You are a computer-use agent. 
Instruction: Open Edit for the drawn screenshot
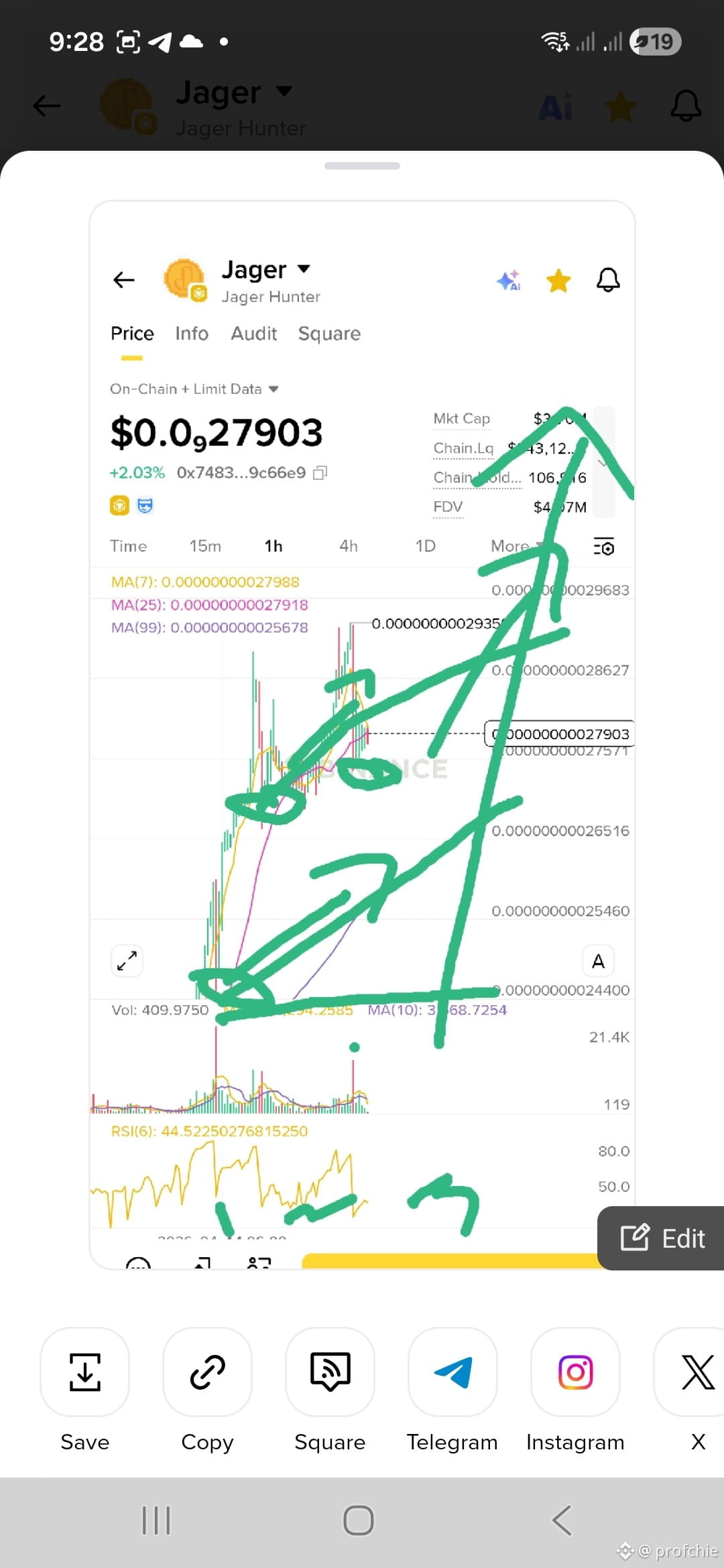click(x=661, y=1238)
